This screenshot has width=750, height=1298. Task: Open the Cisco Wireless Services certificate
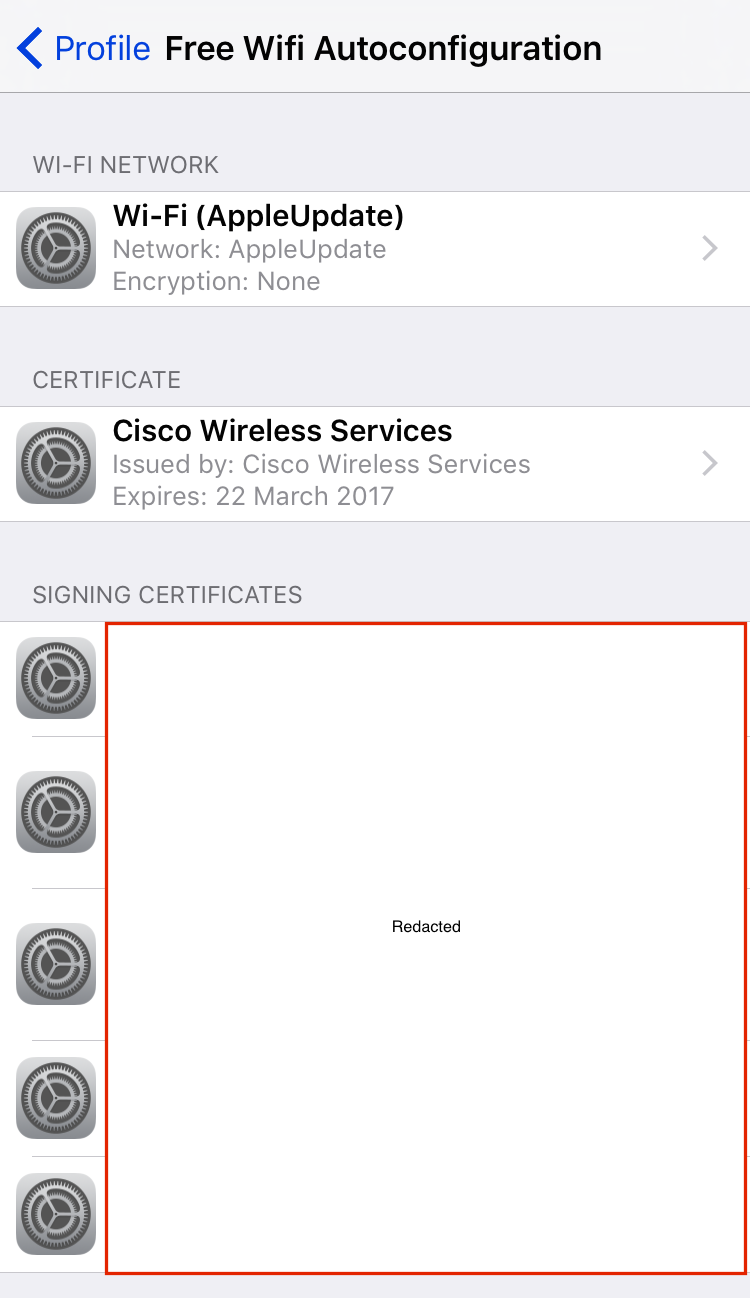pyautogui.click(x=374, y=463)
